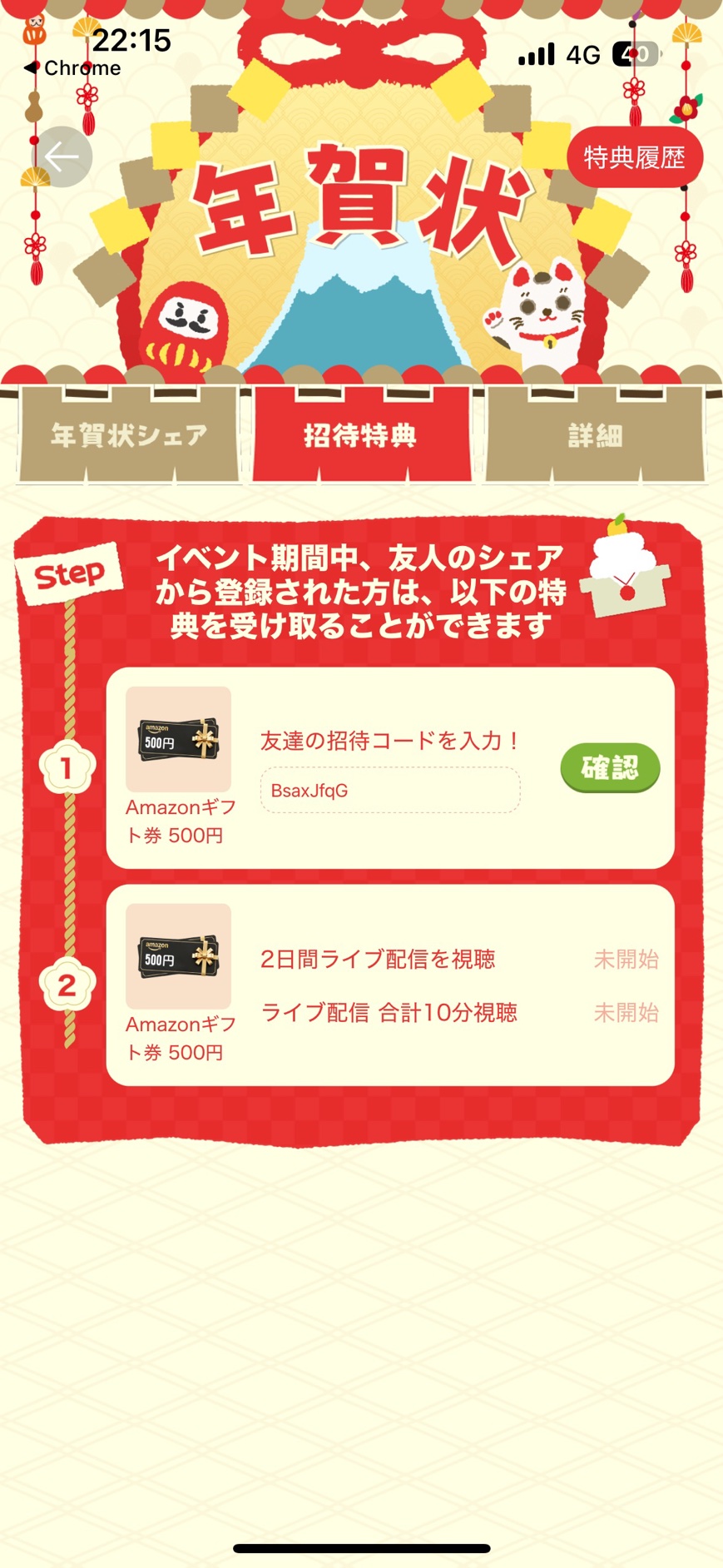Open the 詳細 tab
This screenshot has width=723, height=1568.
595,435
